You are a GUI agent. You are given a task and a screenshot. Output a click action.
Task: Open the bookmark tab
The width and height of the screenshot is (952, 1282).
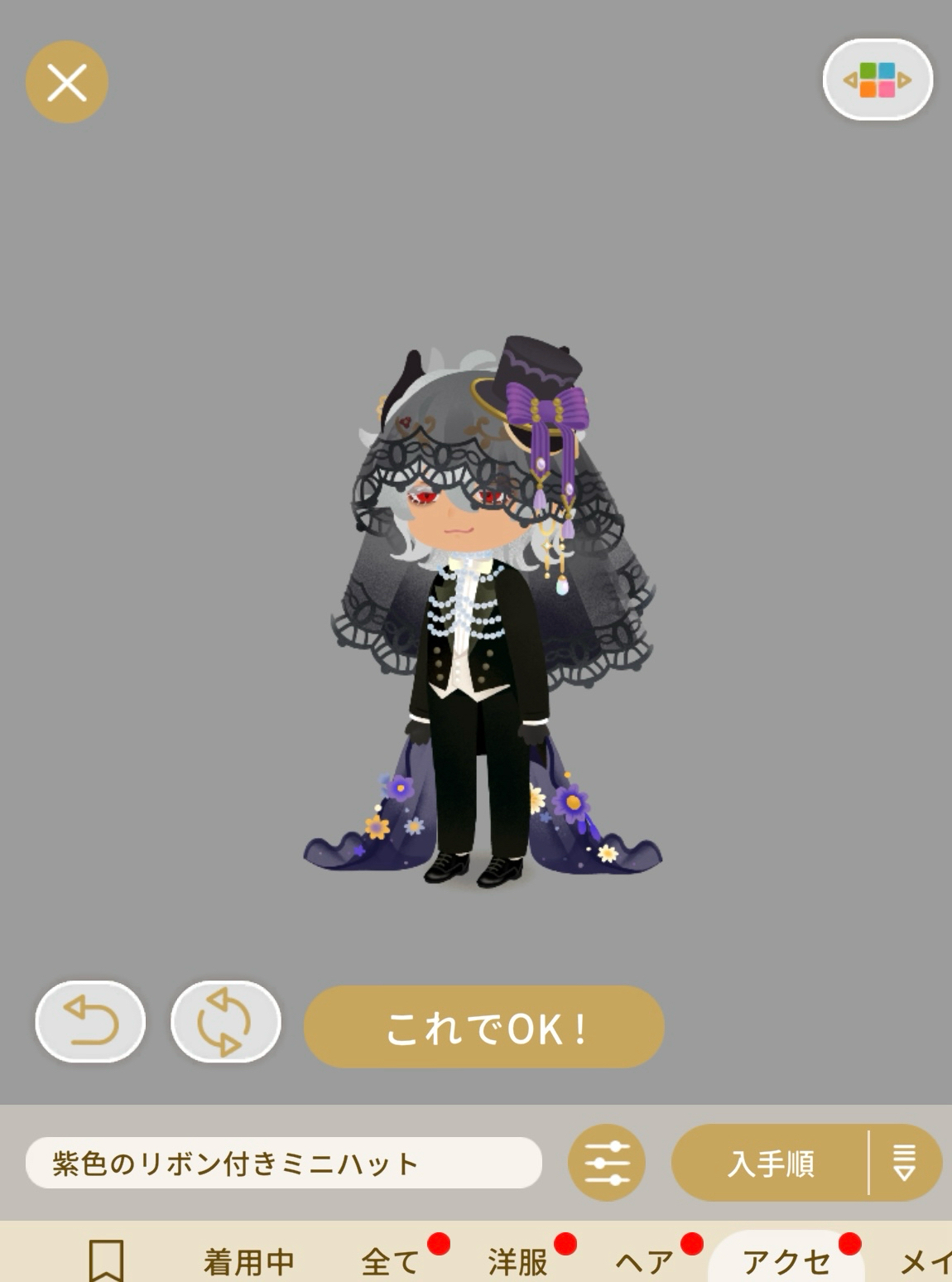(x=106, y=1260)
